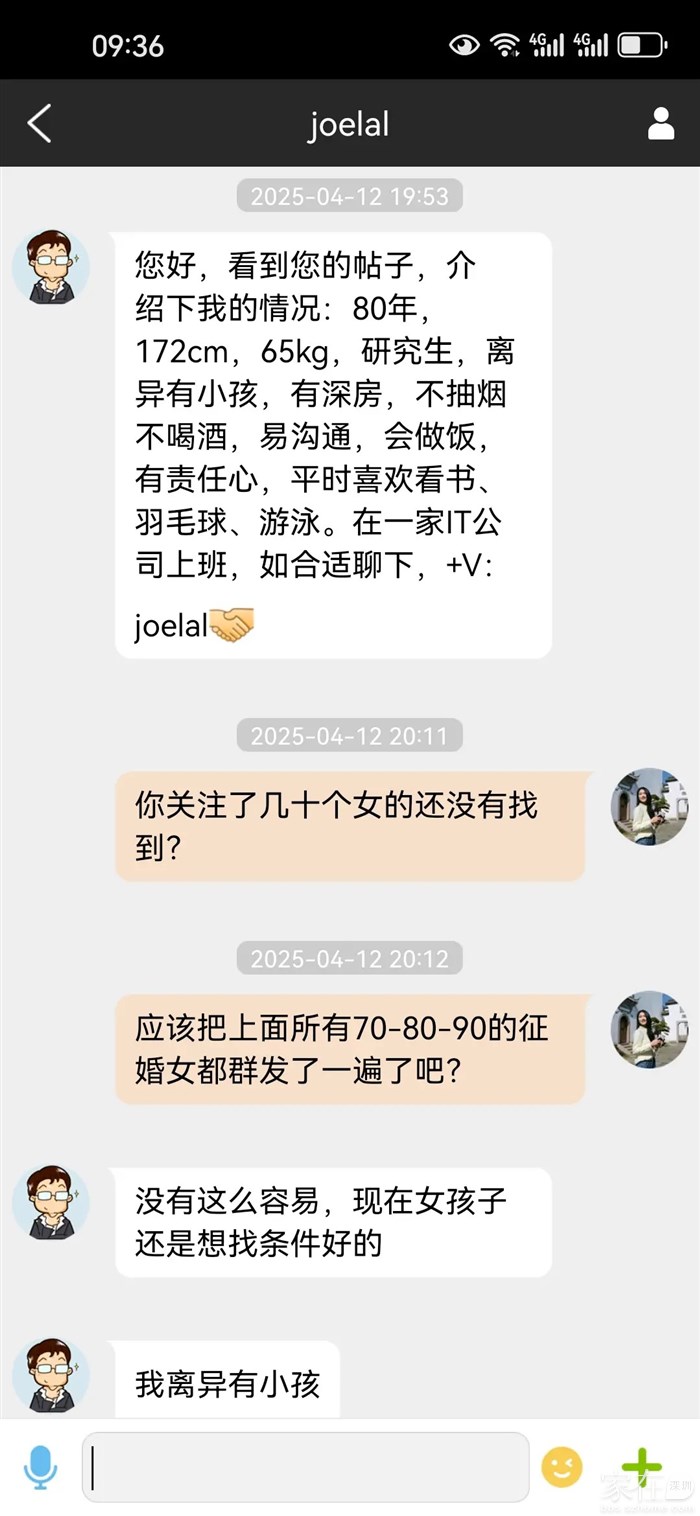This screenshot has height=1516, width=700.
Task: View joelal's avatar beside the intro message
Action: (50, 267)
